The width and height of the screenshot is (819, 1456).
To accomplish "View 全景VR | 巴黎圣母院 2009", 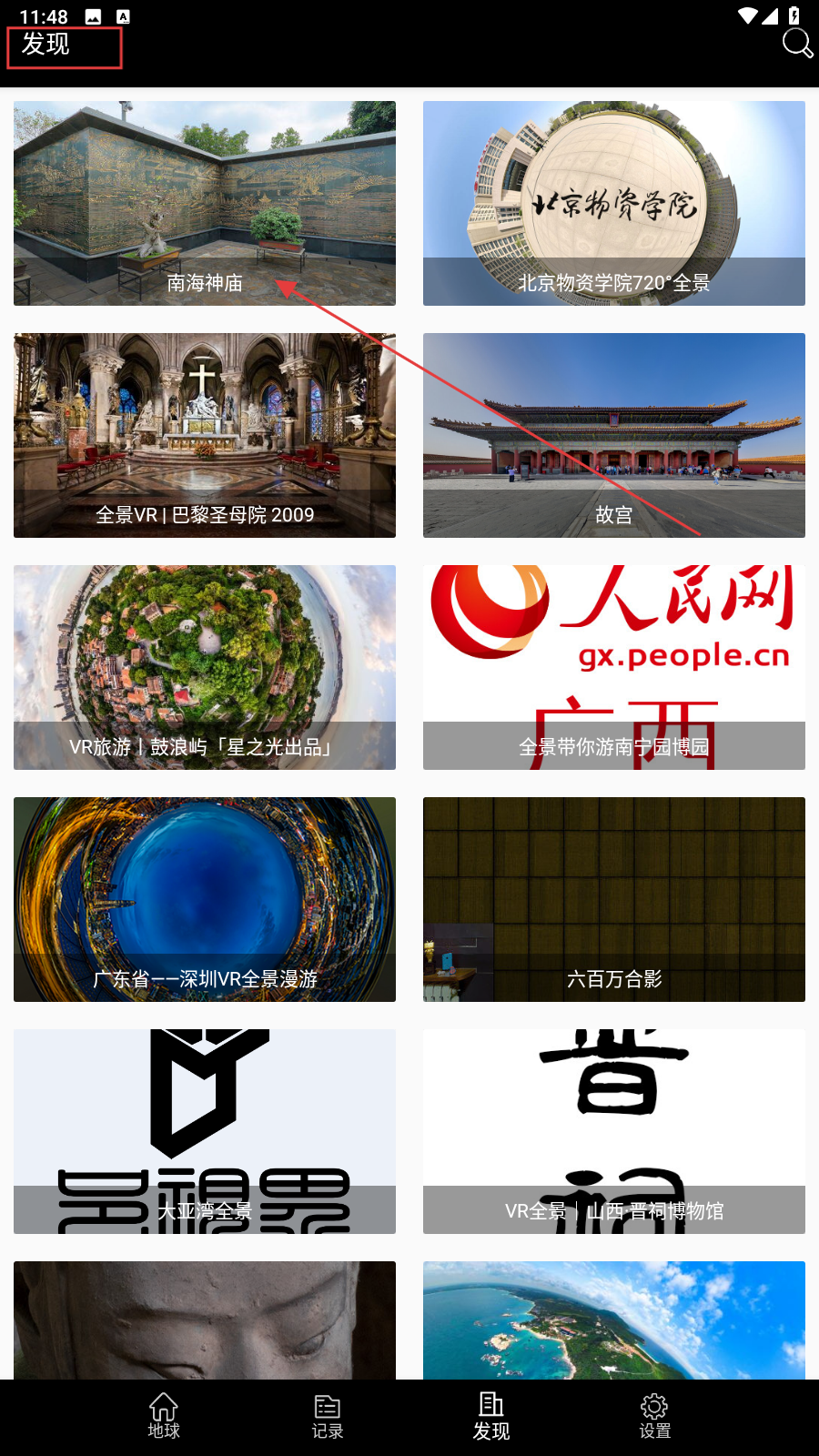I will point(205,435).
